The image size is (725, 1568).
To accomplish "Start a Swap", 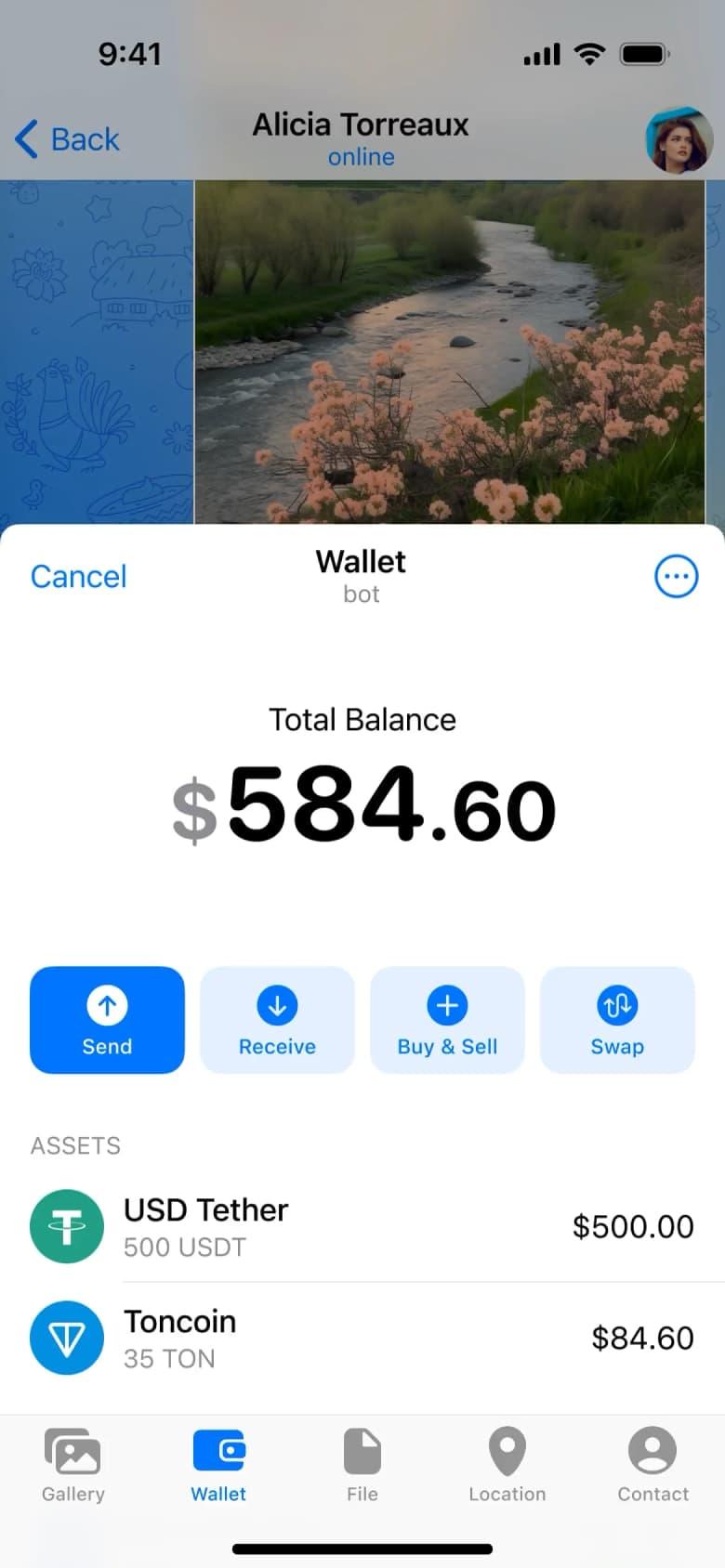I will click(617, 1020).
